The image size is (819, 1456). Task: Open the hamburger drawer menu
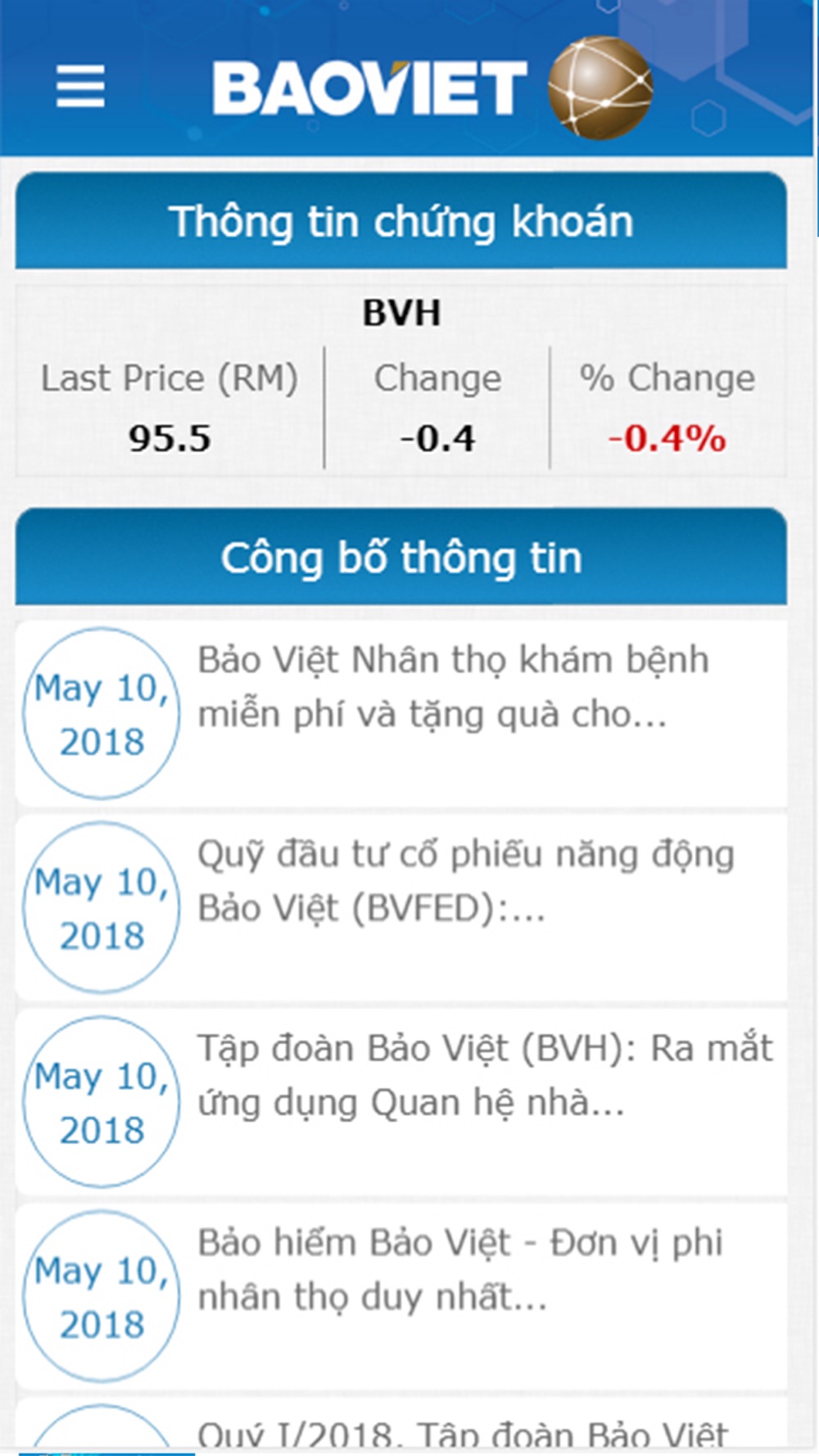pos(80,86)
